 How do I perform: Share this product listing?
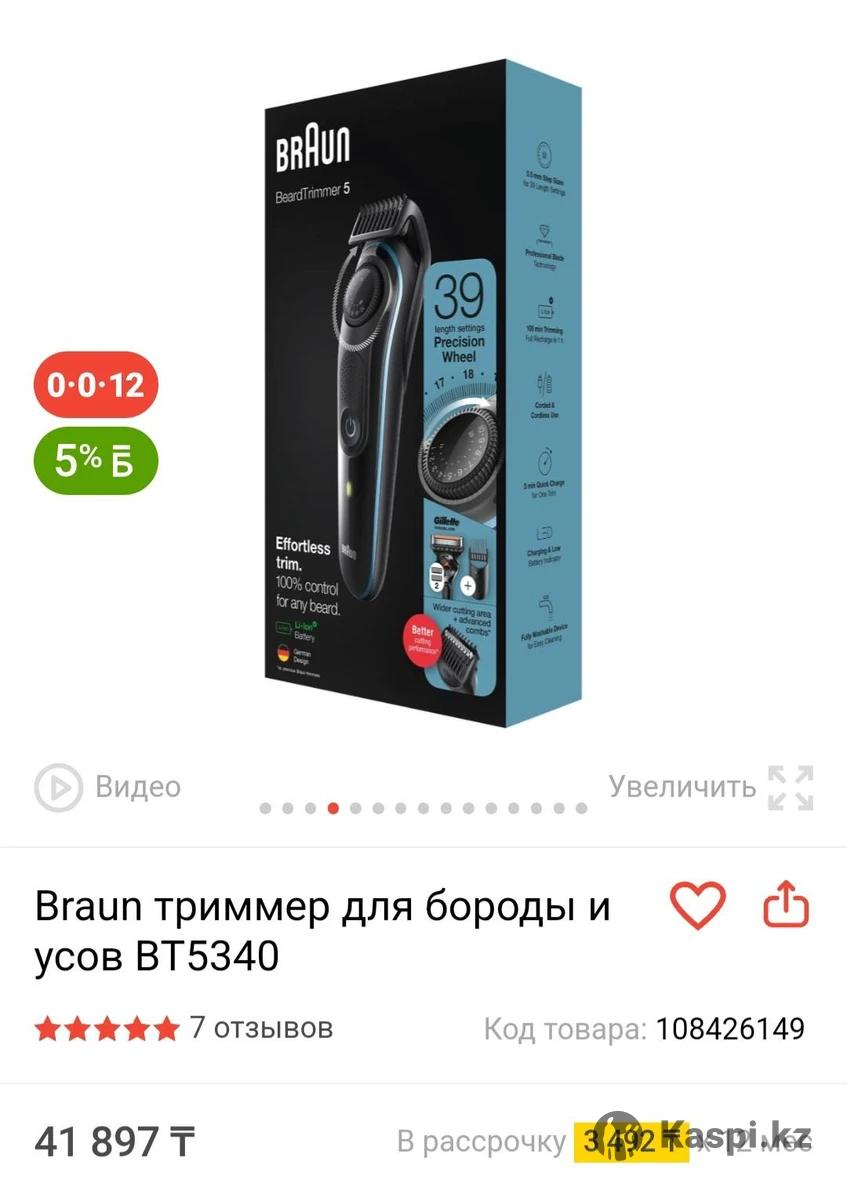coord(785,906)
